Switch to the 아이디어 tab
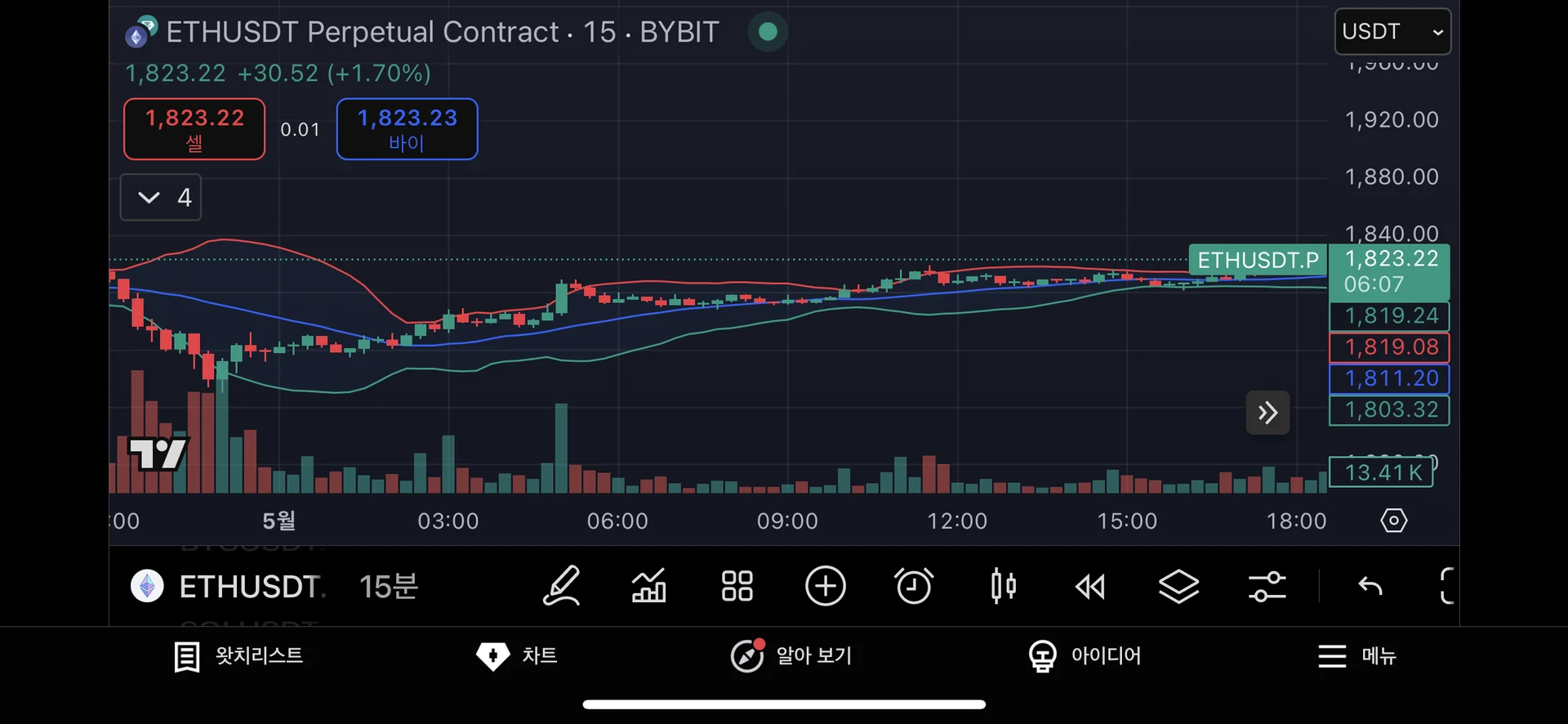1568x724 pixels. point(1084,656)
